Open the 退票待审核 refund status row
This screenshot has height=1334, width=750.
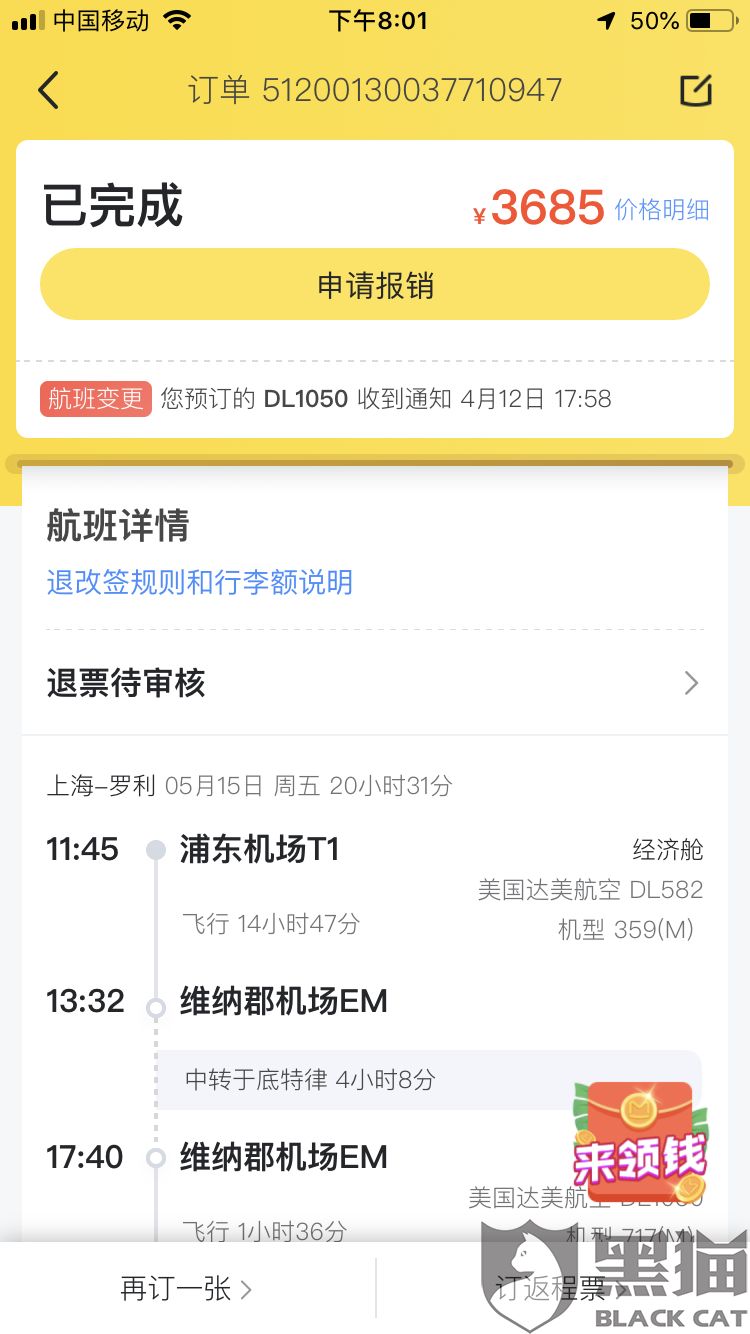pos(375,684)
